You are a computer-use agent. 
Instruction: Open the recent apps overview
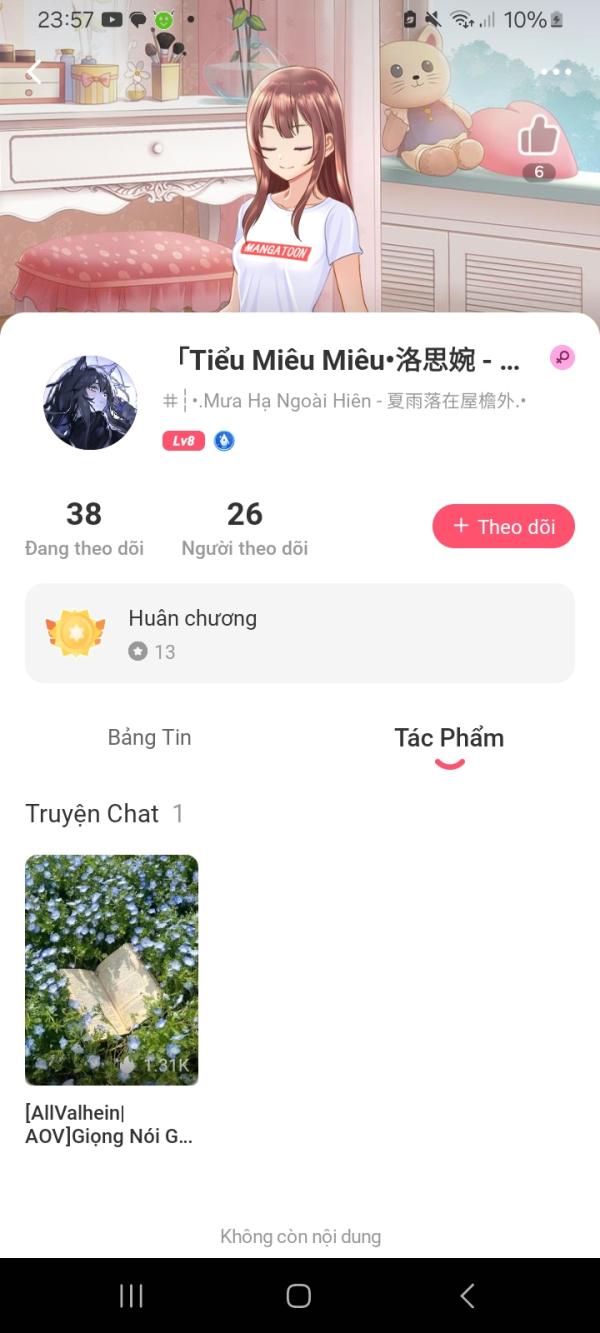coord(131,1296)
